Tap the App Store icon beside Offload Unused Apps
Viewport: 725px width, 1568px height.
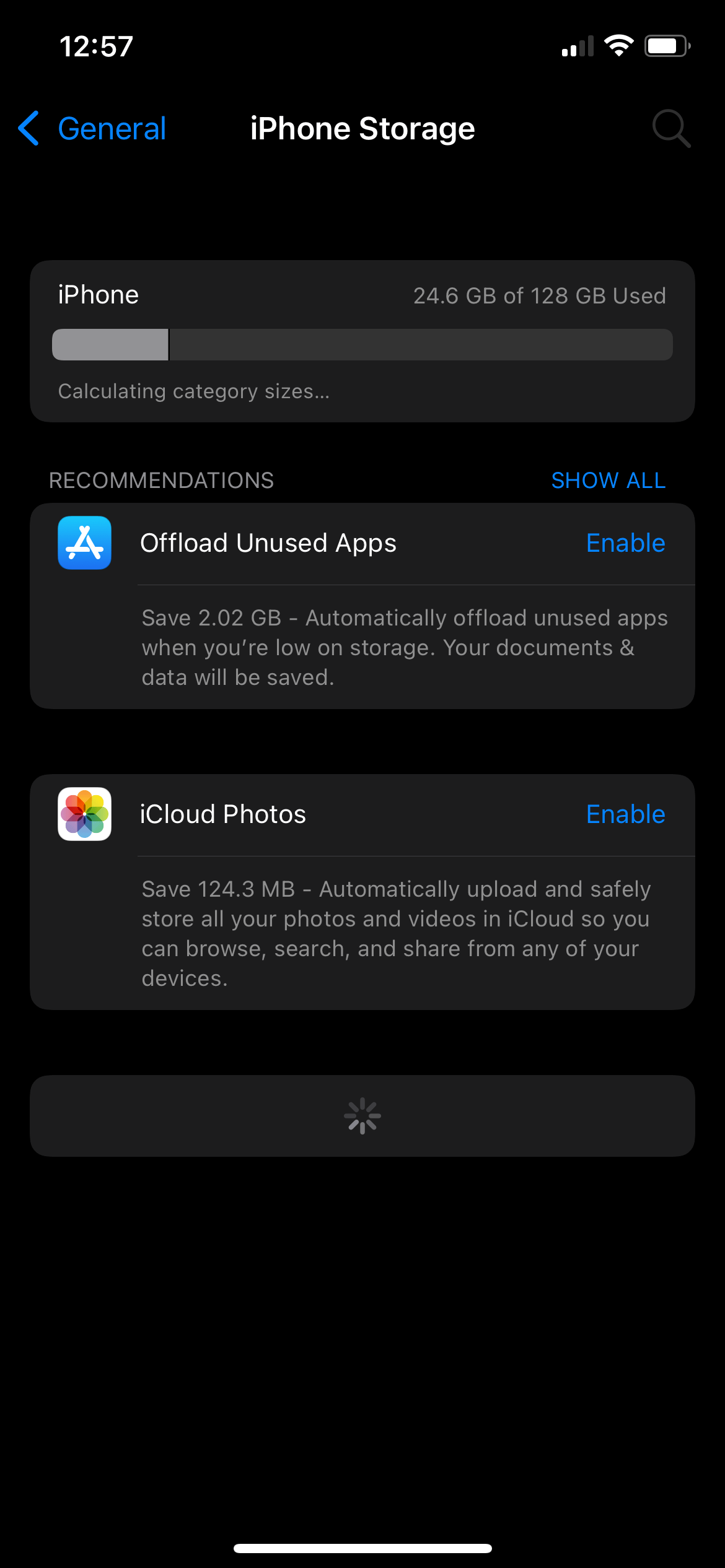pyautogui.click(x=84, y=543)
